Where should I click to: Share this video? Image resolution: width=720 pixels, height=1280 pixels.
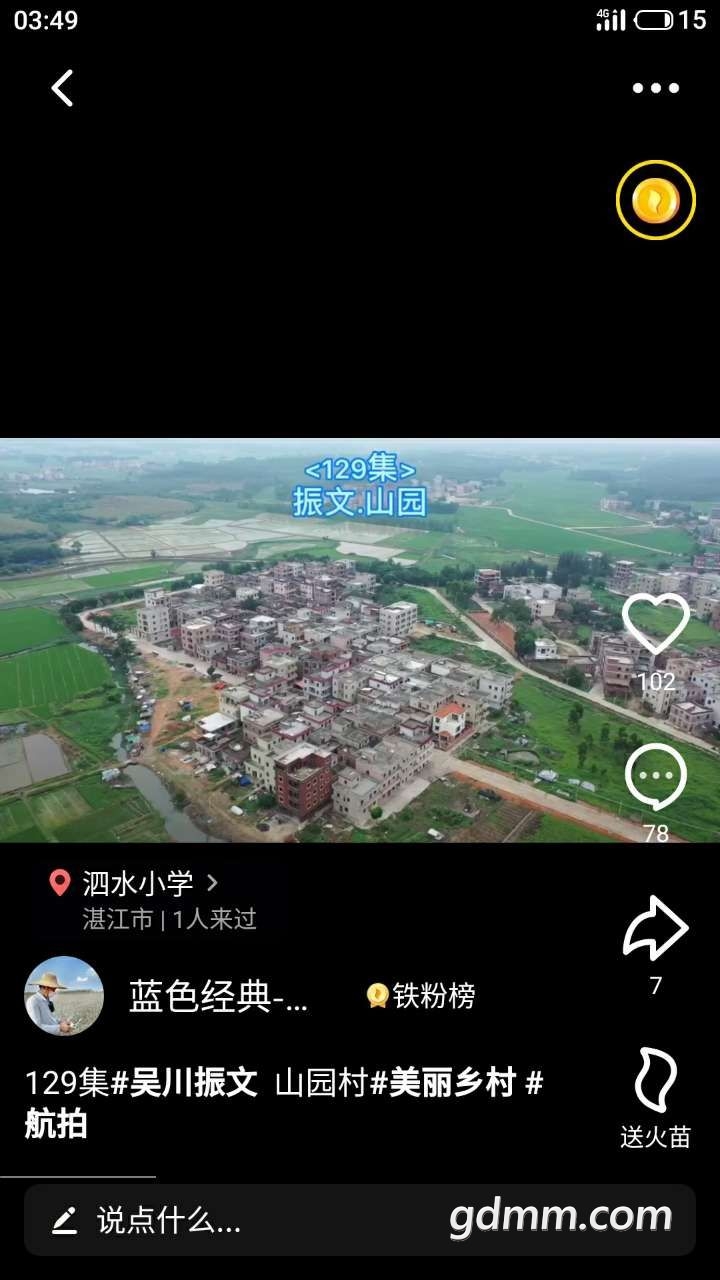(655, 930)
